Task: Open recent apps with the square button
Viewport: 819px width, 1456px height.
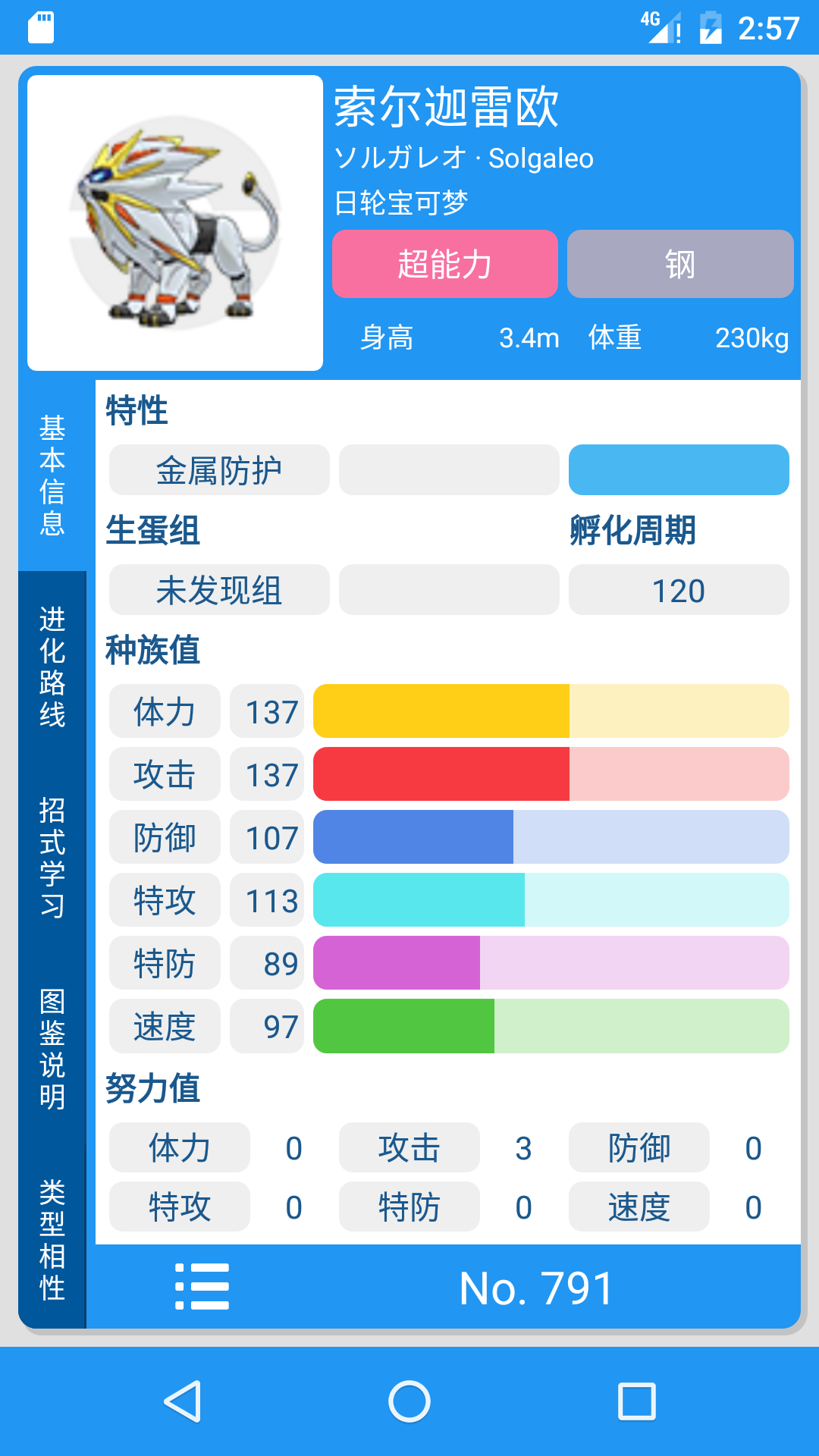Action: click(x=638, y=1401)
